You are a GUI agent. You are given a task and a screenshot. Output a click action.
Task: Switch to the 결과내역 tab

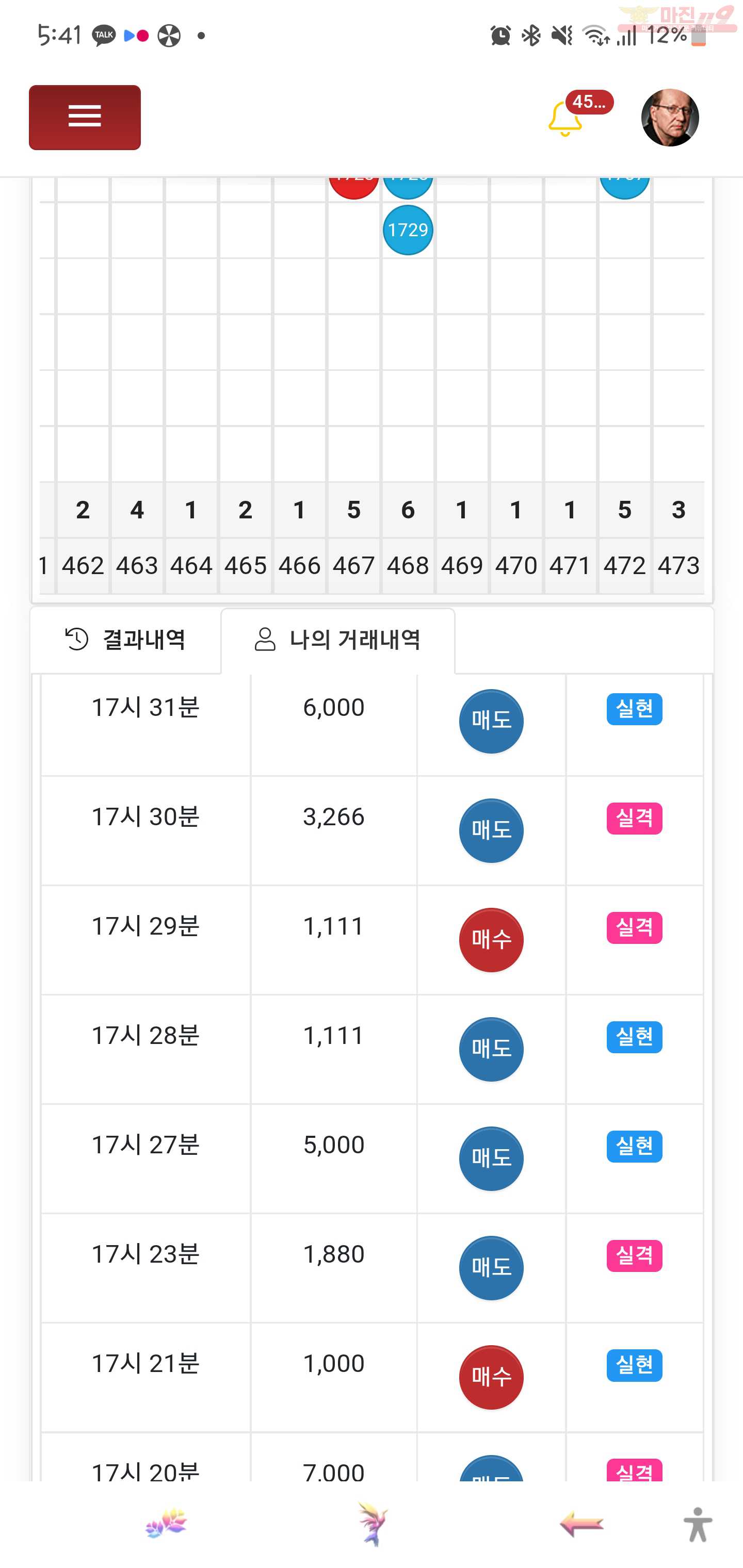126,640
